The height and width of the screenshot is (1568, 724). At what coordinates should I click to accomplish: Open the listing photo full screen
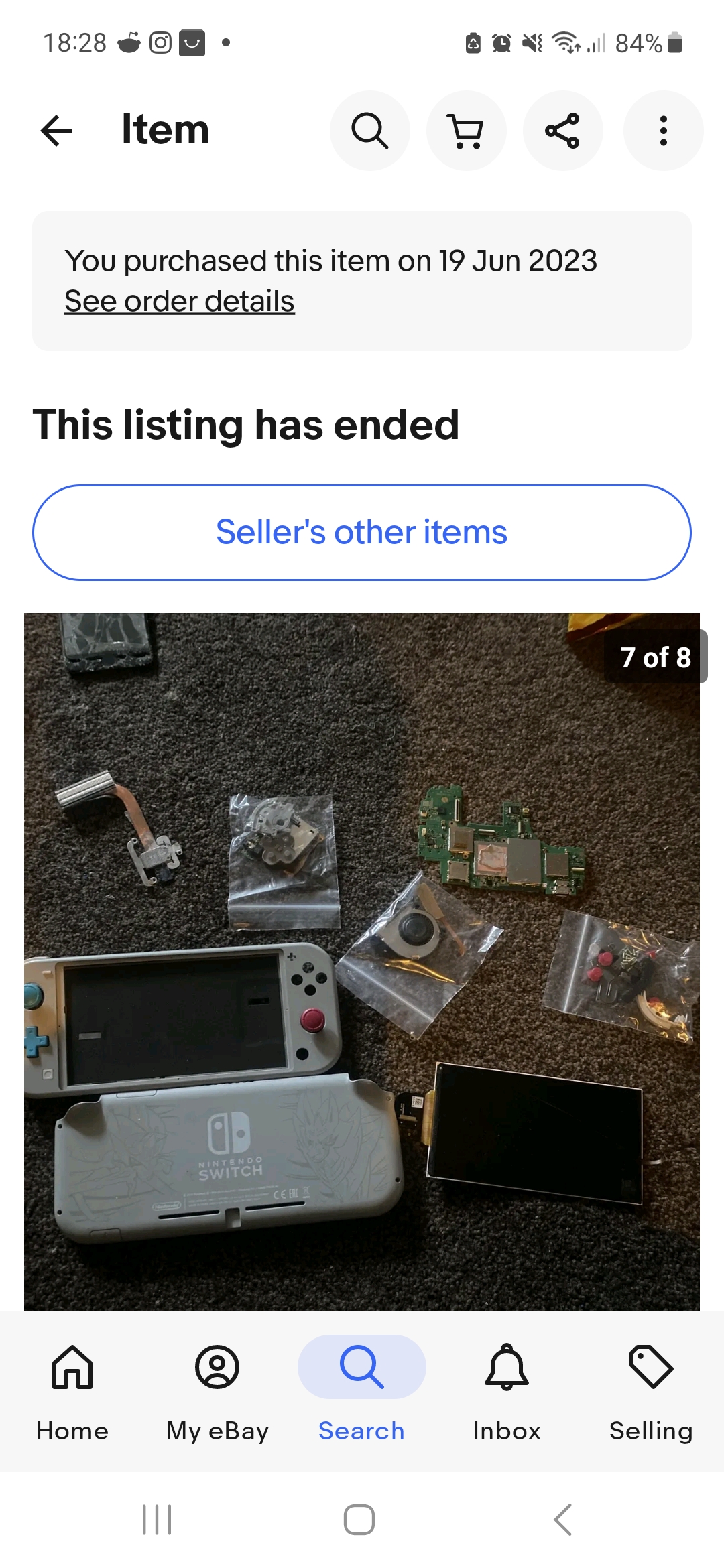[362, 961]
